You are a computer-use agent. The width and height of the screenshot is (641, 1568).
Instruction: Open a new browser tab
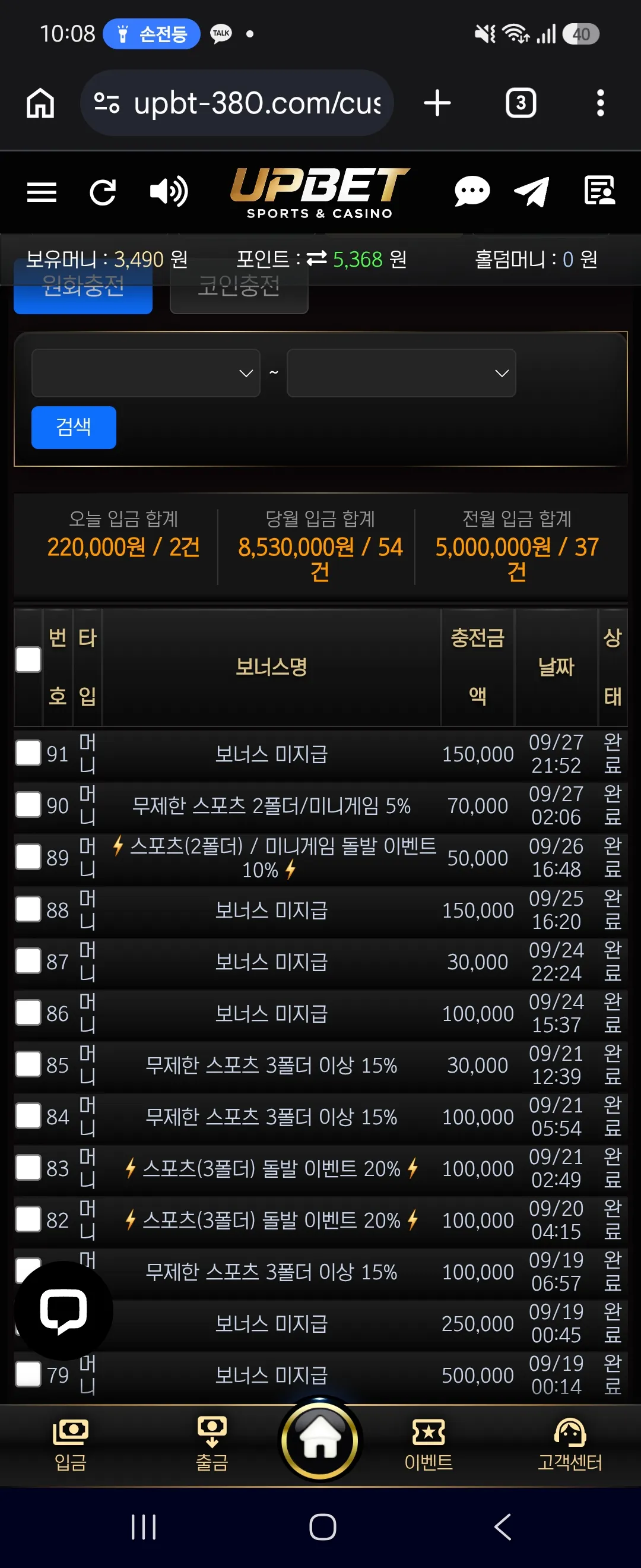(x=437, y=103)
